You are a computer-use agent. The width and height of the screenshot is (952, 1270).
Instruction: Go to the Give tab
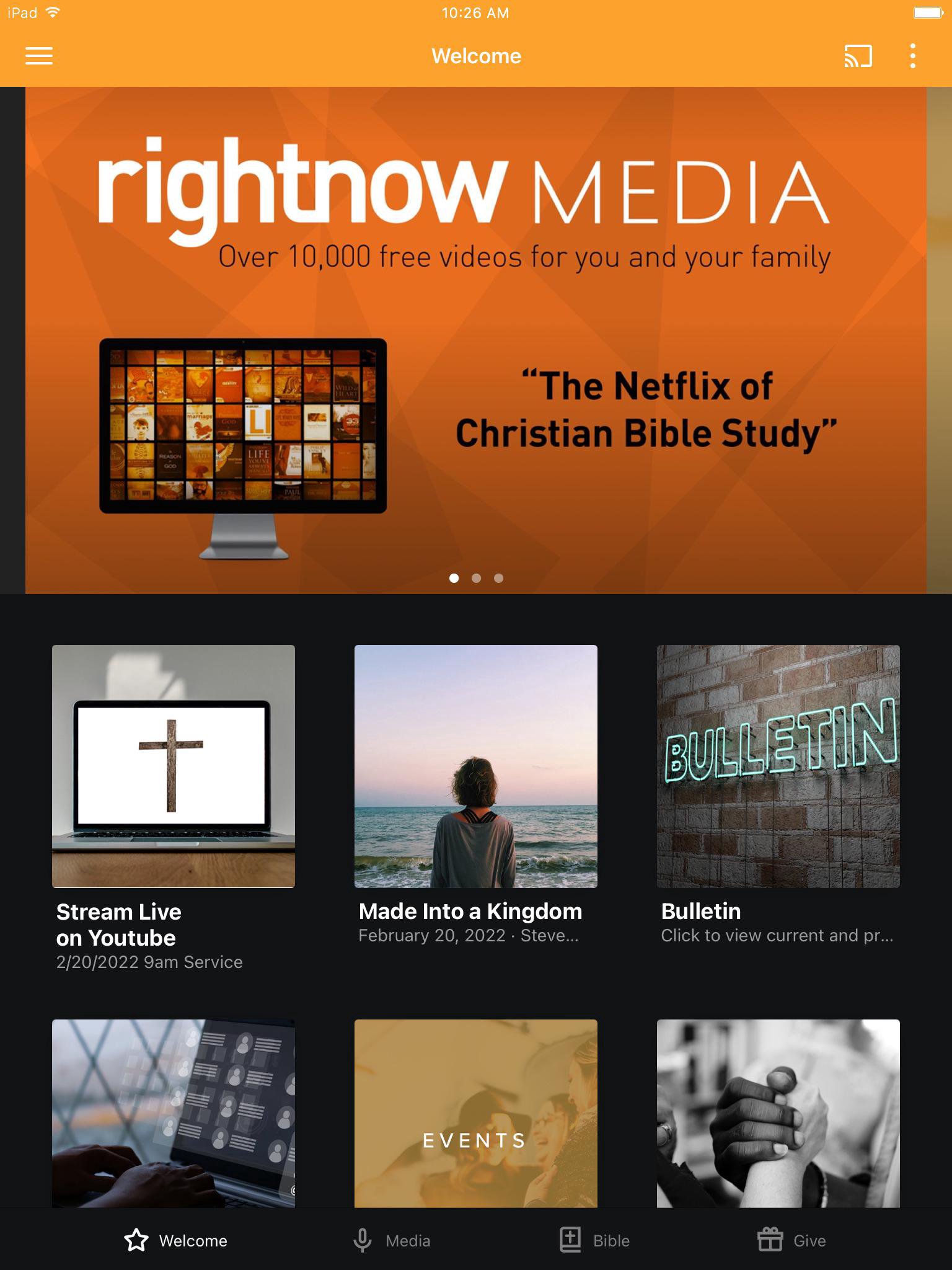coord(791,1240)
